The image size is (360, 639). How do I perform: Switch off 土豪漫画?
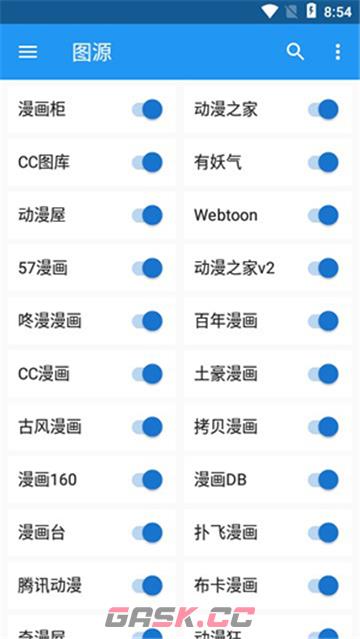(x=323, y=374)
